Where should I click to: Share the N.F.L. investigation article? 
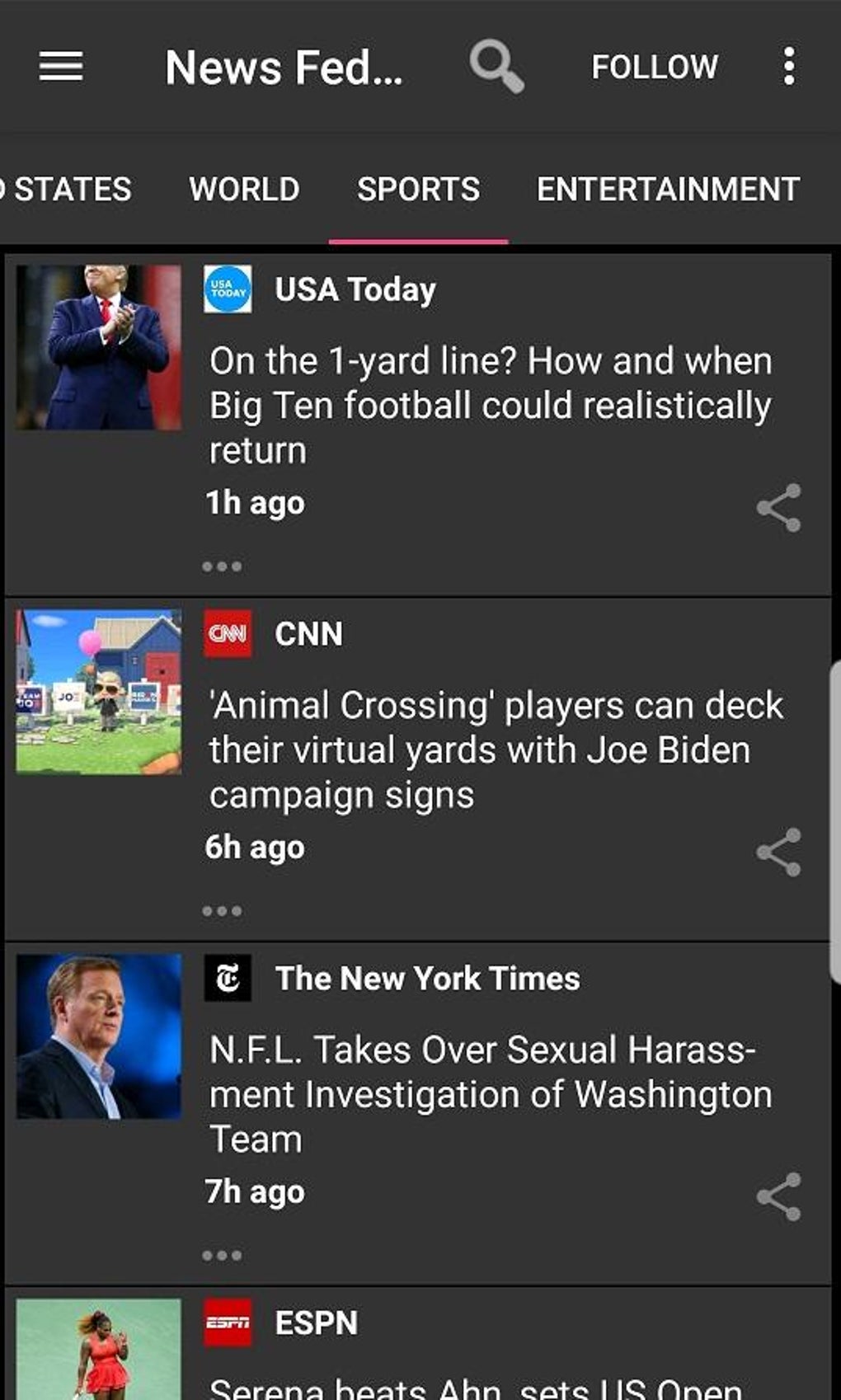point(779,1196)
